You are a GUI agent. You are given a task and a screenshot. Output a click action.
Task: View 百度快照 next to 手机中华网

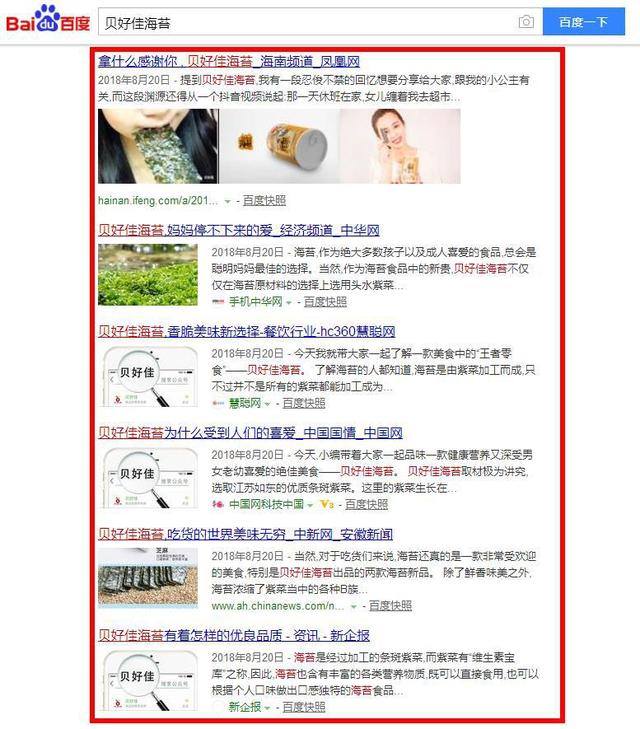325,301
